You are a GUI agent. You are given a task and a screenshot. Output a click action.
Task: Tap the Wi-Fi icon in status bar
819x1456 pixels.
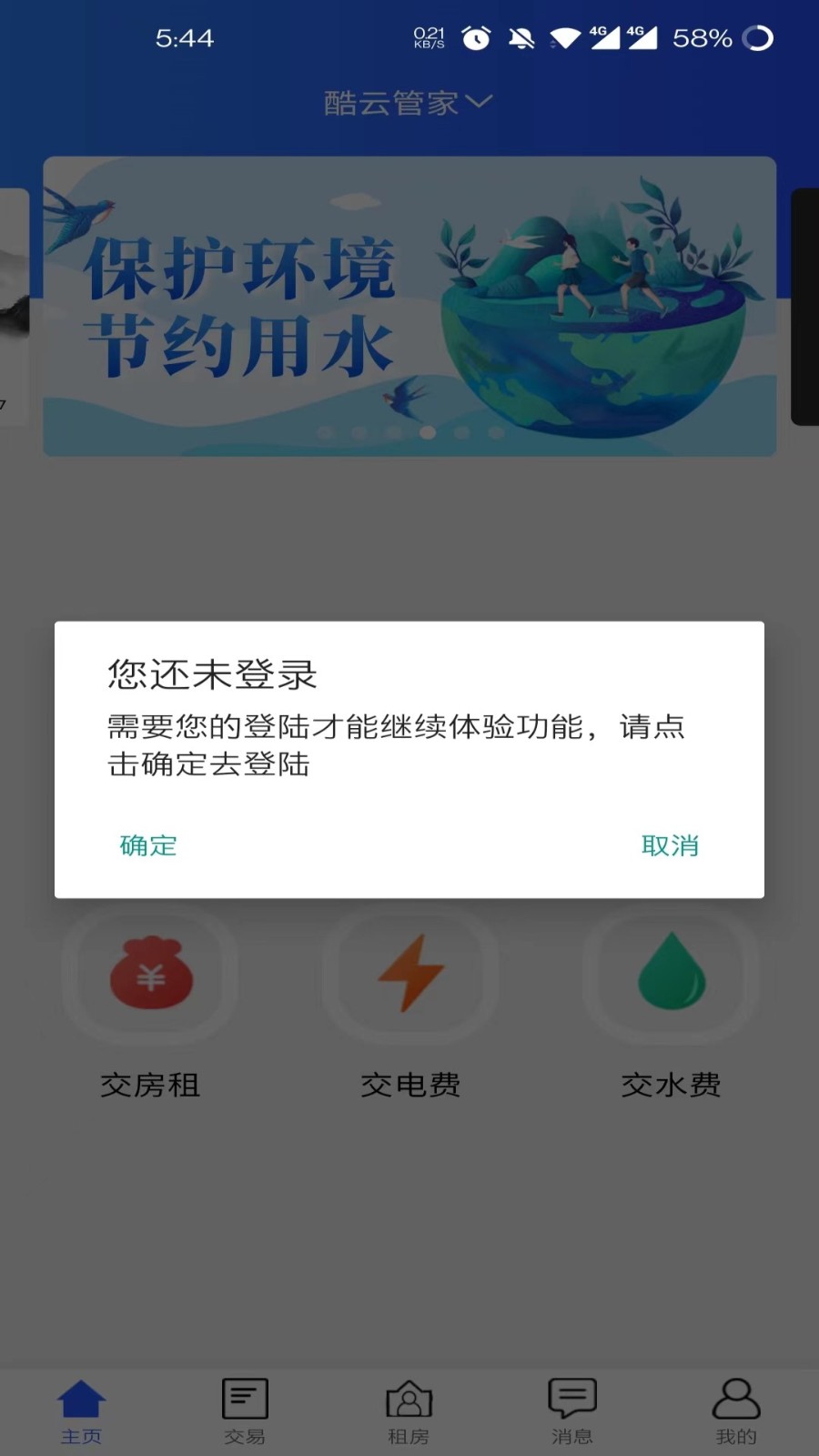(x=564, y=38)
